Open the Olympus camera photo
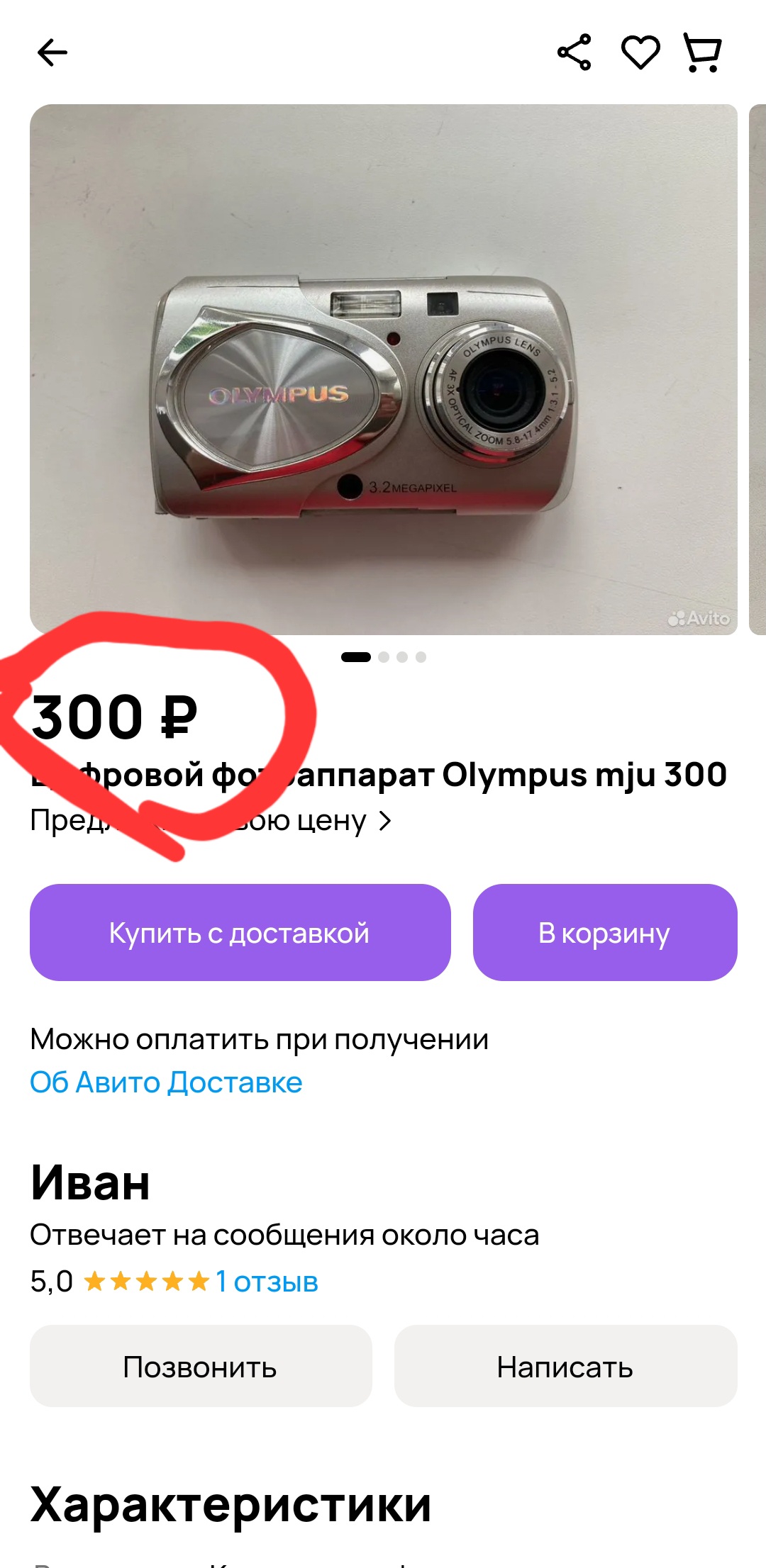766x1568 pixels. pyautogui.click(x=383, y=369)
